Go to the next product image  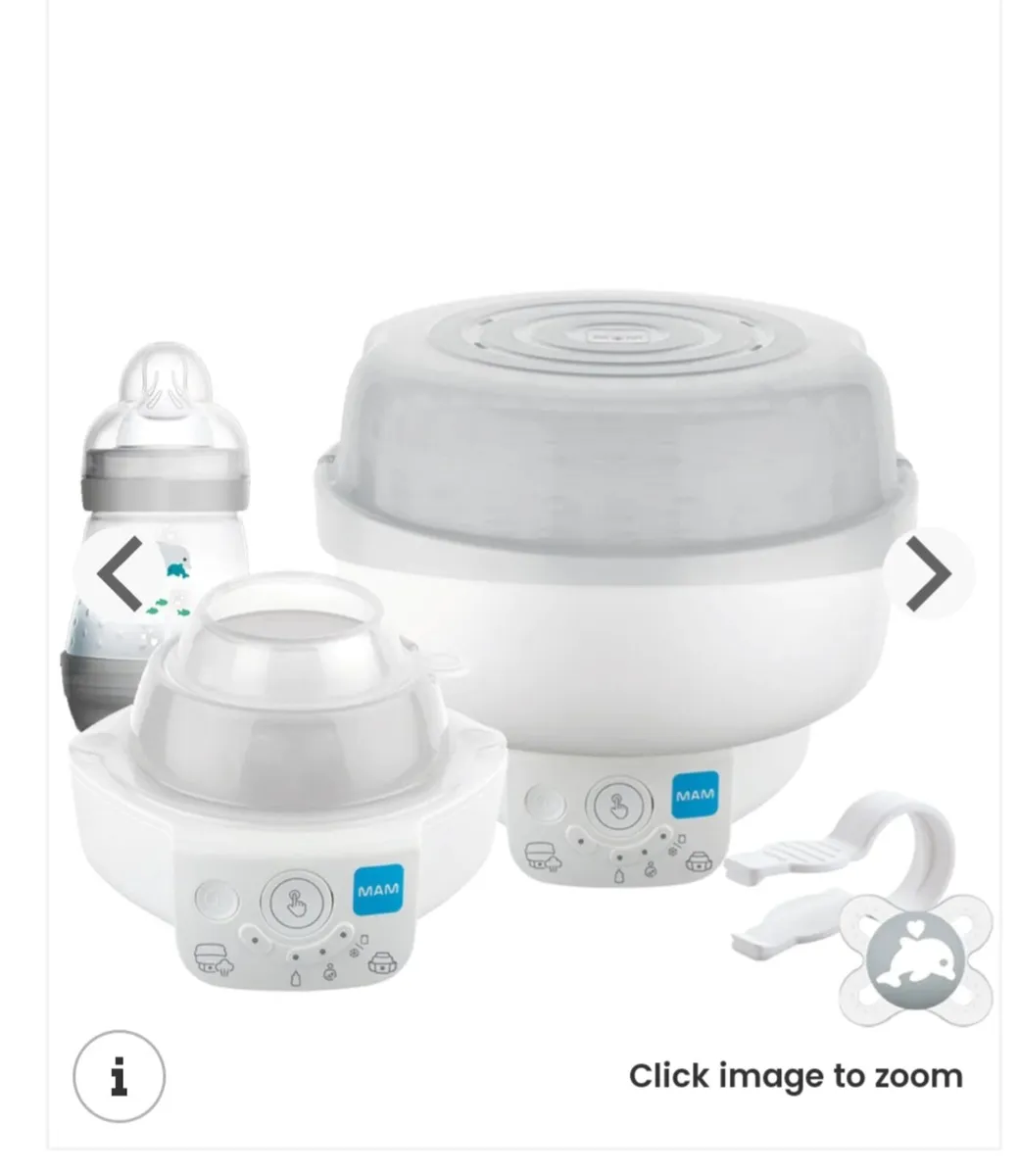(927, 574)
